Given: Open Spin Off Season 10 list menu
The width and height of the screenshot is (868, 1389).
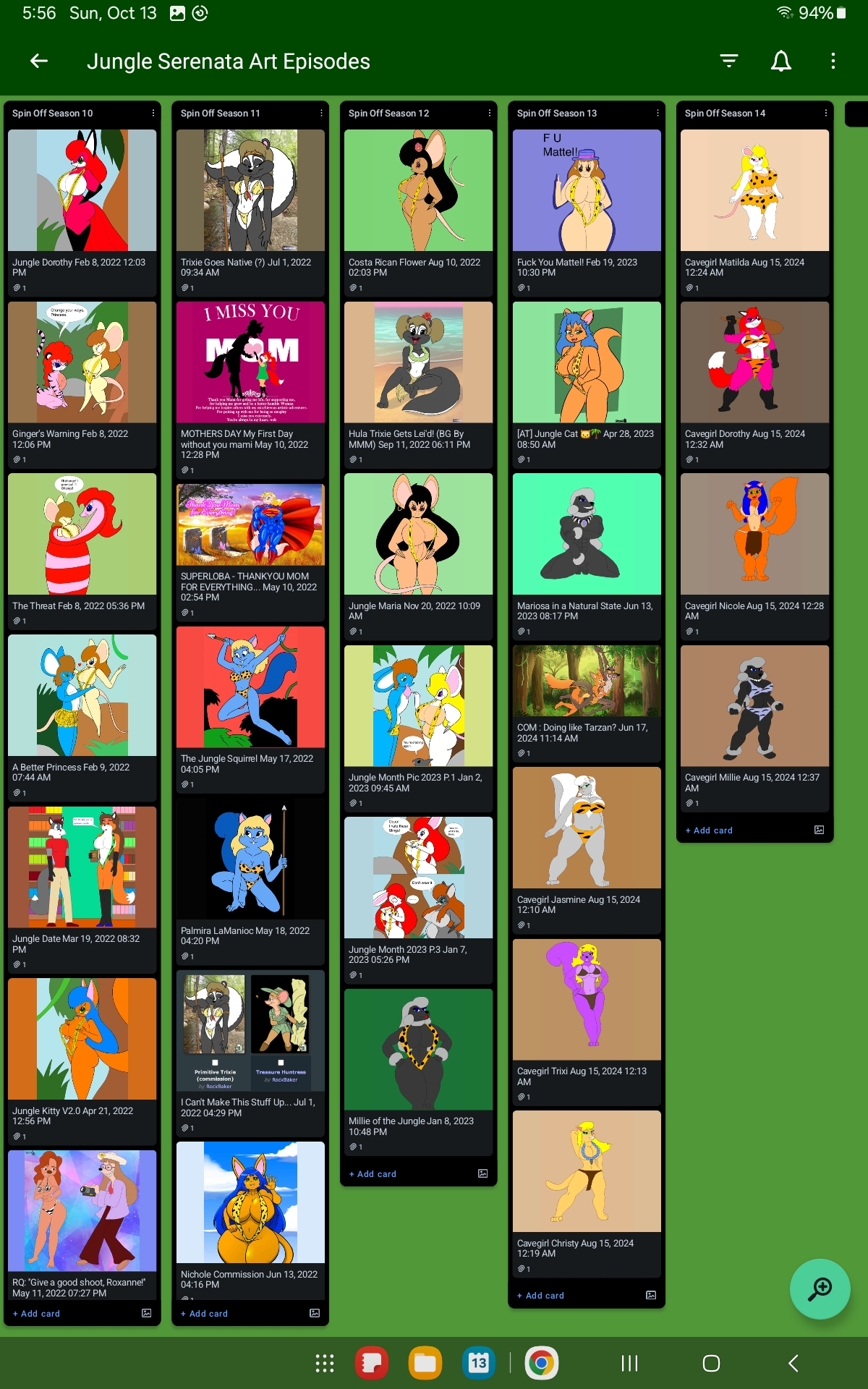Looking at the screenshot, I should pyautogui.click(x=153, y=114).
